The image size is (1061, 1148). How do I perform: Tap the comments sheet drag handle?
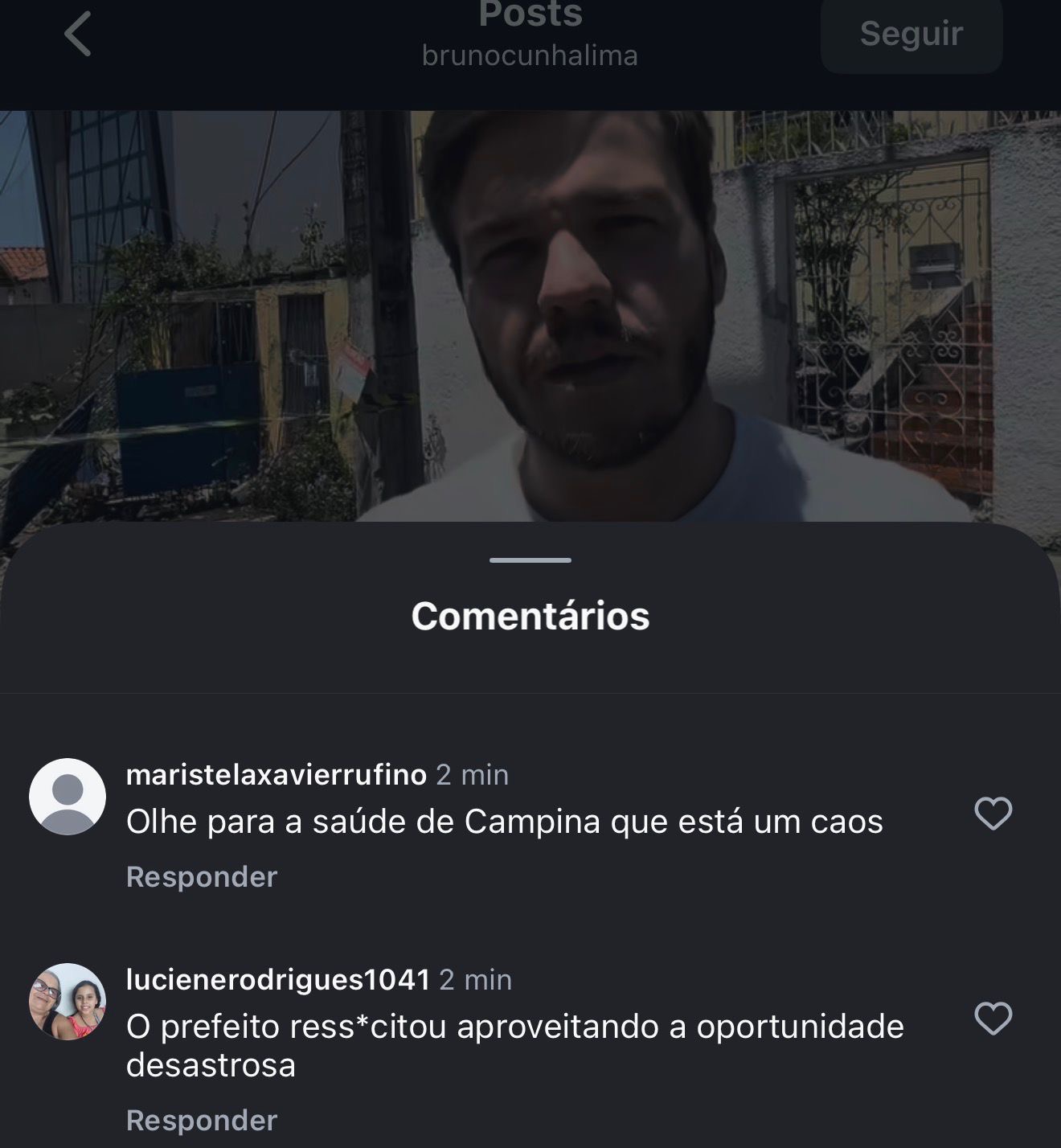530,560
